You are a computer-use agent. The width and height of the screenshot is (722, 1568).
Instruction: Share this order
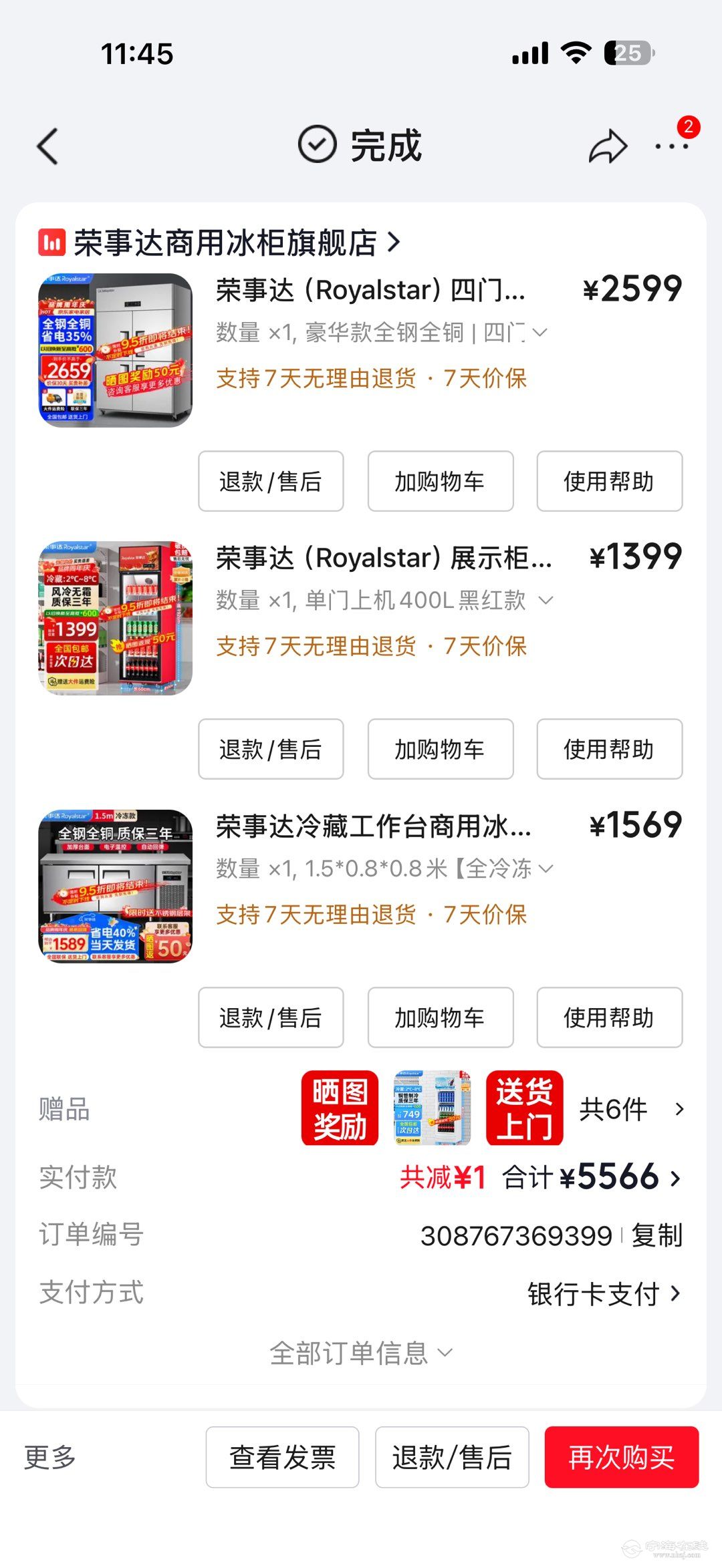(607, 146)
